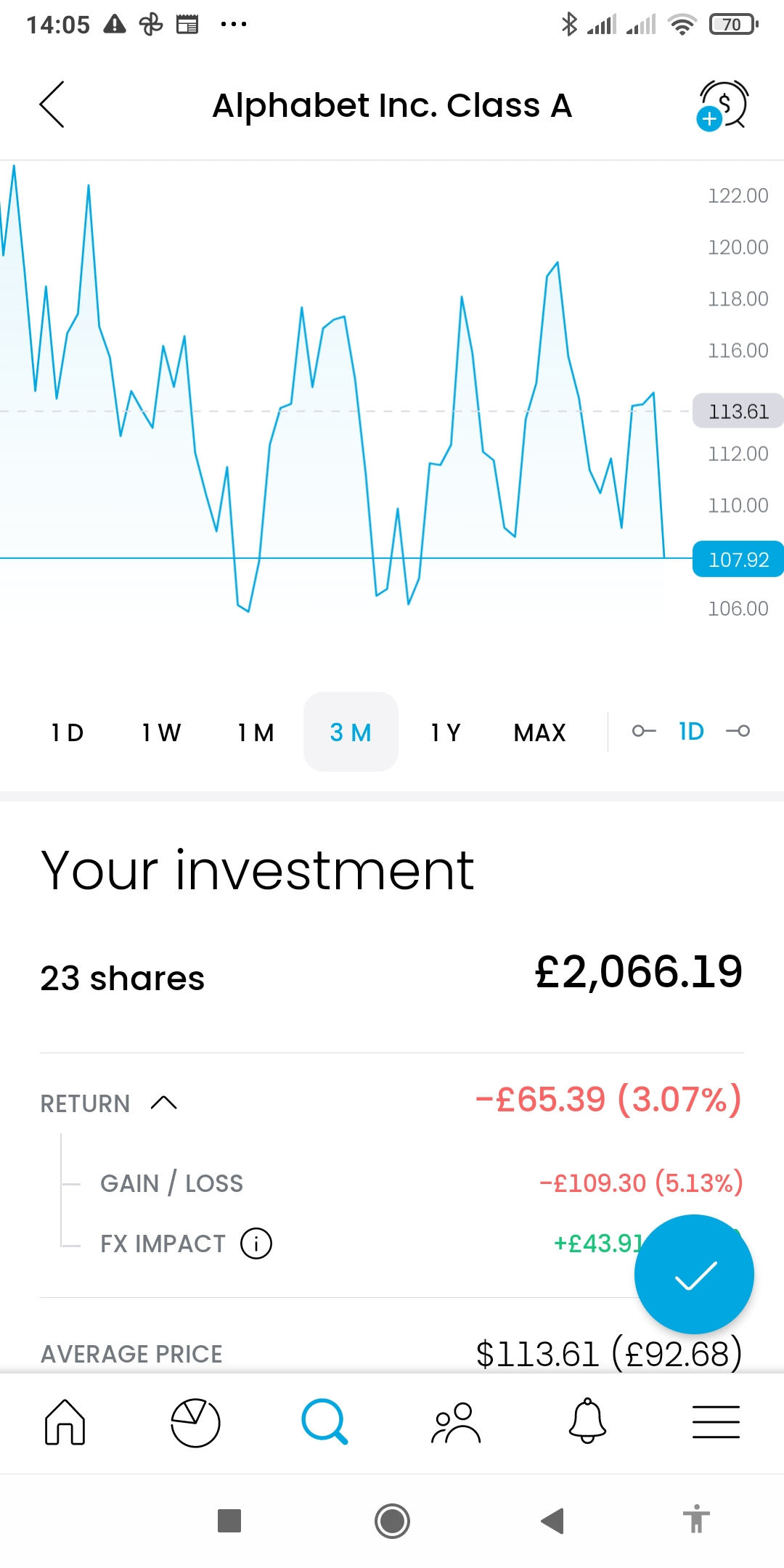Open the price alert icon with plus

722,105
